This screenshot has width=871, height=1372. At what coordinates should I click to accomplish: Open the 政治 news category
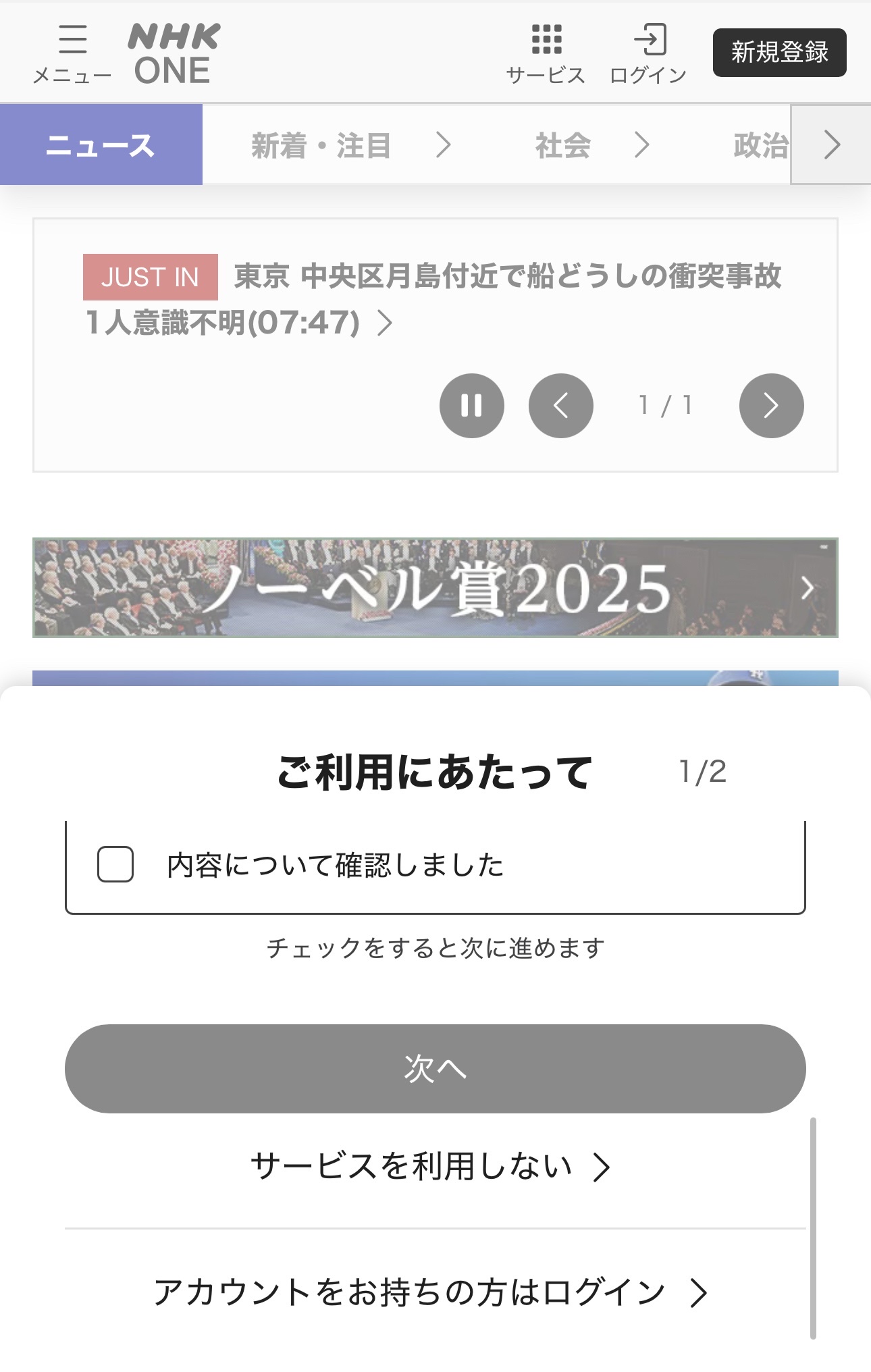click(760, 145)
